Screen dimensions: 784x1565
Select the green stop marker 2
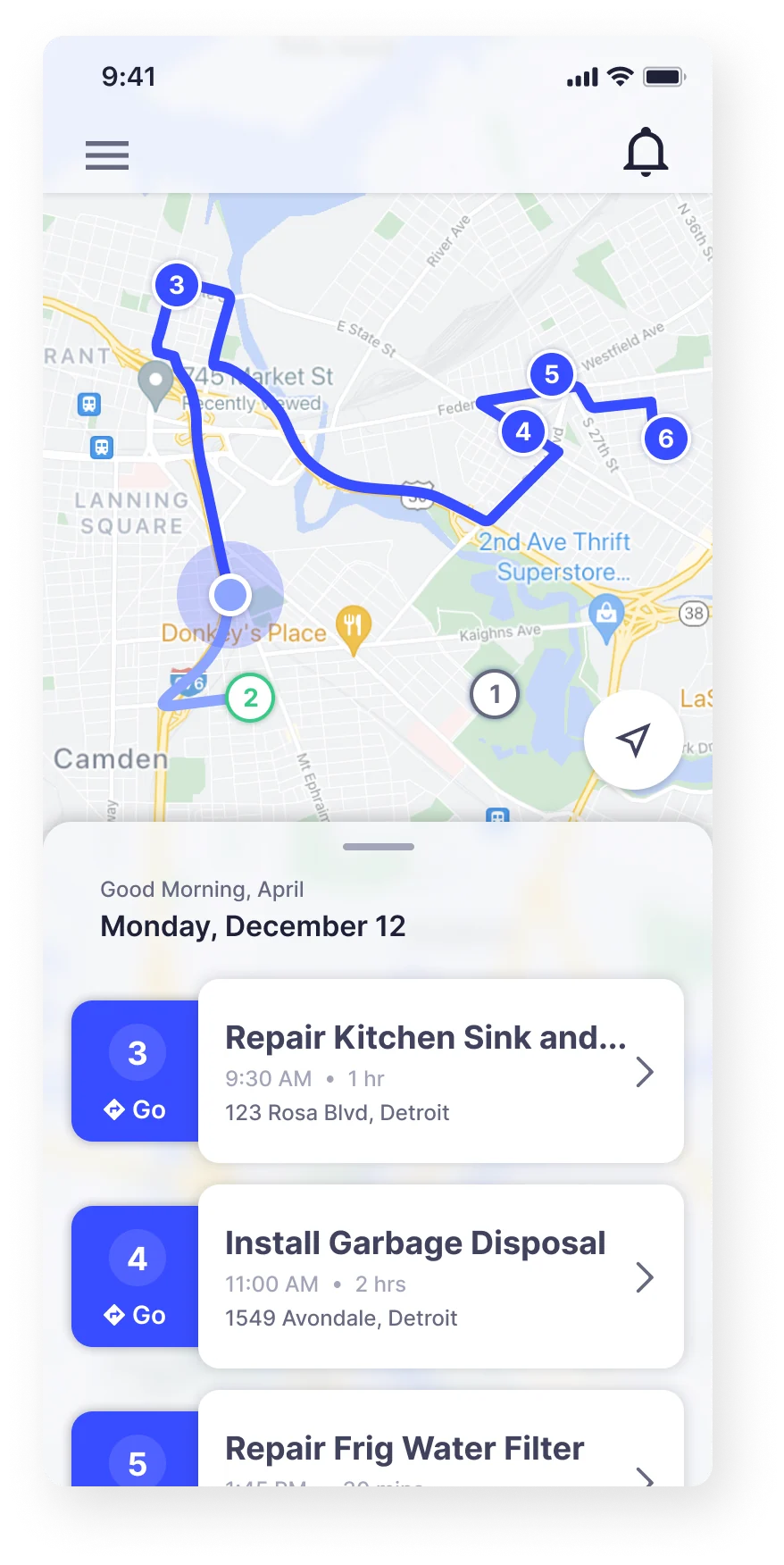point(250,698)
